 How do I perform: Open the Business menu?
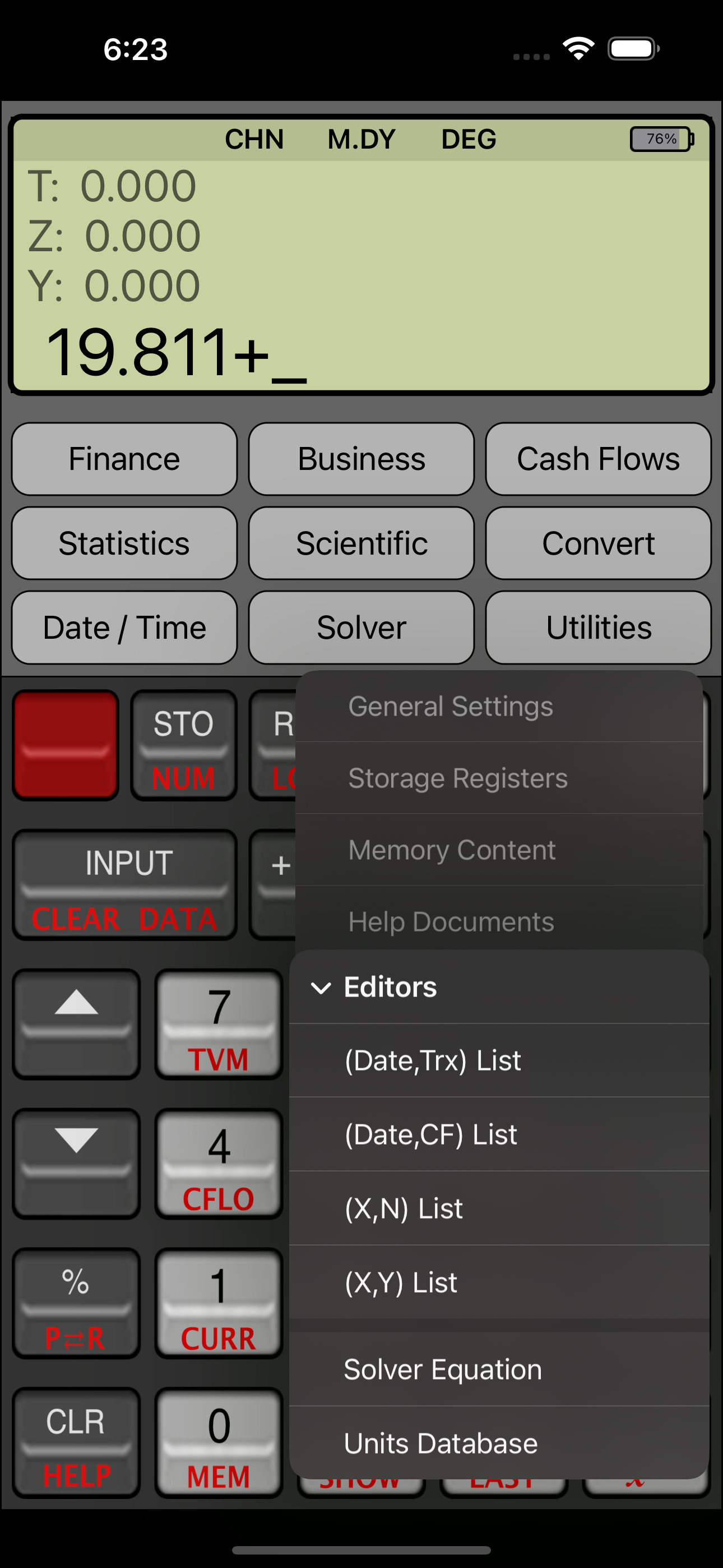pos(361,459)
